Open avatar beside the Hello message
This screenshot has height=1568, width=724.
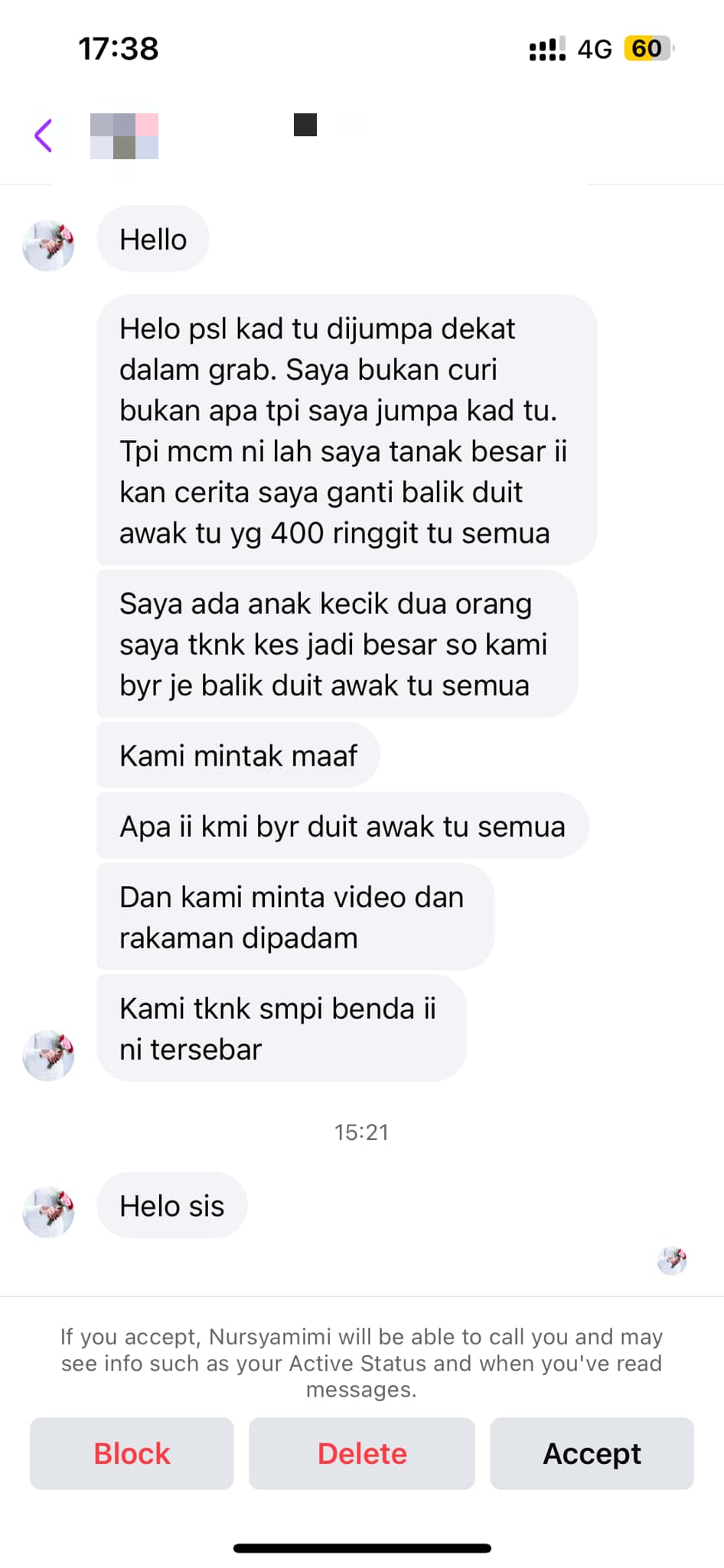point(48,246)
